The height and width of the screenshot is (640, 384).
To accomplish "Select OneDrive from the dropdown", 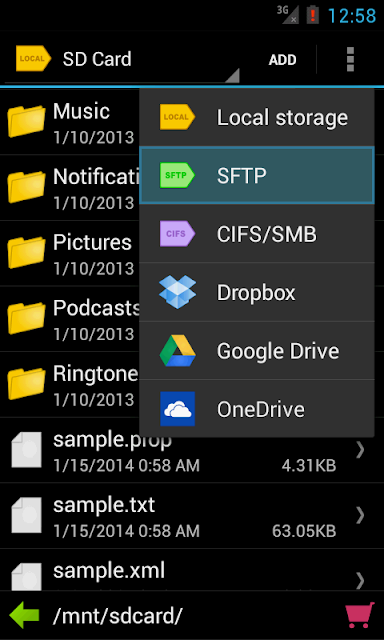I will 257,409.
